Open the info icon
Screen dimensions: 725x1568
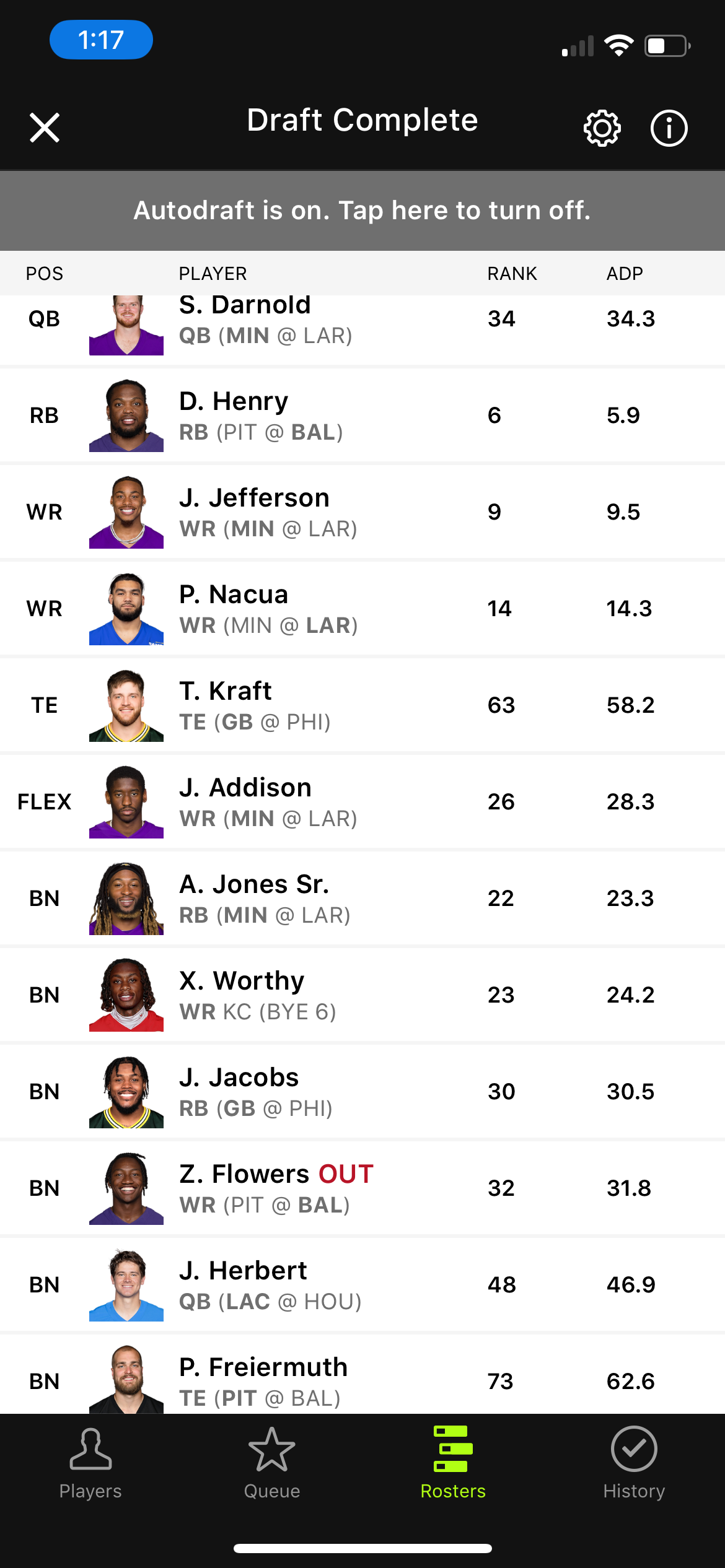(x=669, y=128)
